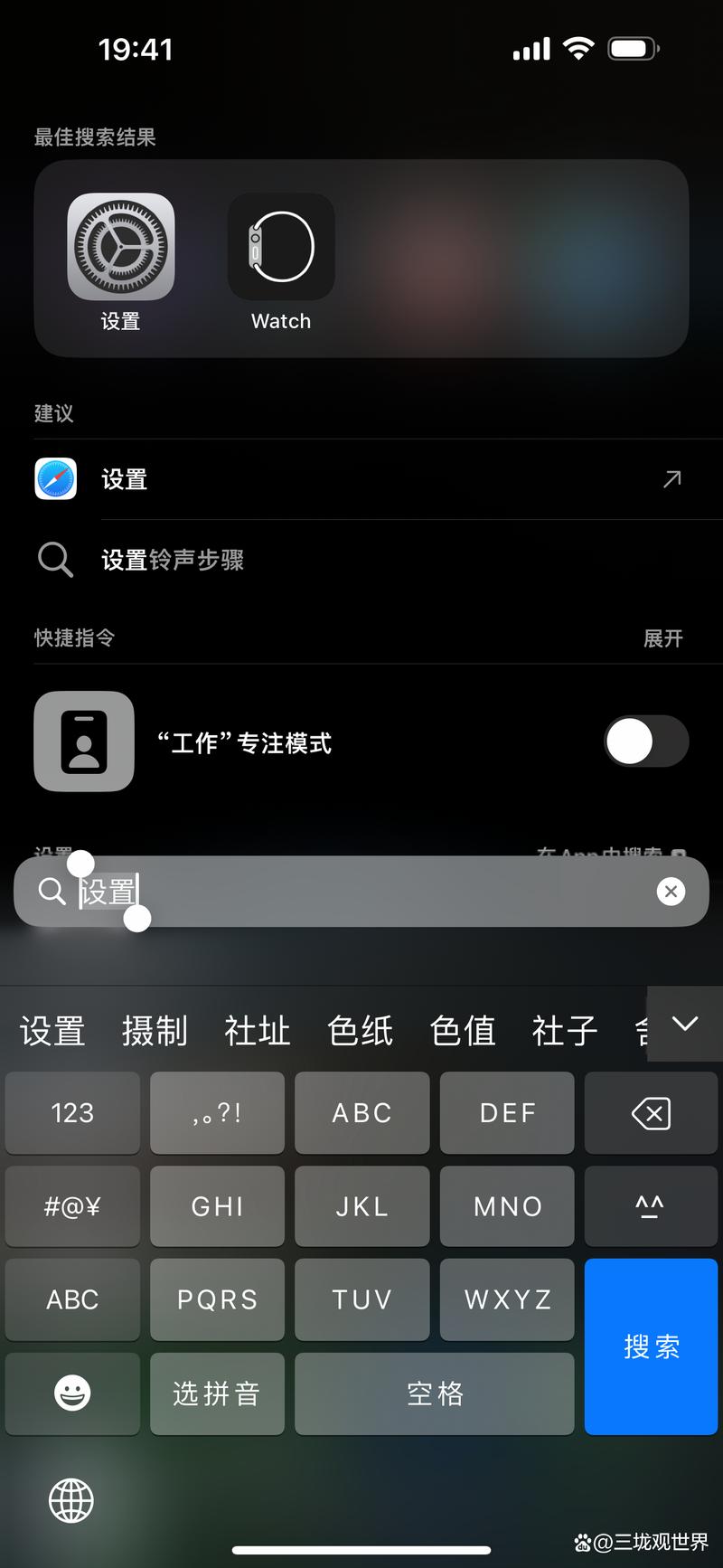Select the candidate word 摄制
This screenshot has height=1568, width=723.
coord(155,1030)
